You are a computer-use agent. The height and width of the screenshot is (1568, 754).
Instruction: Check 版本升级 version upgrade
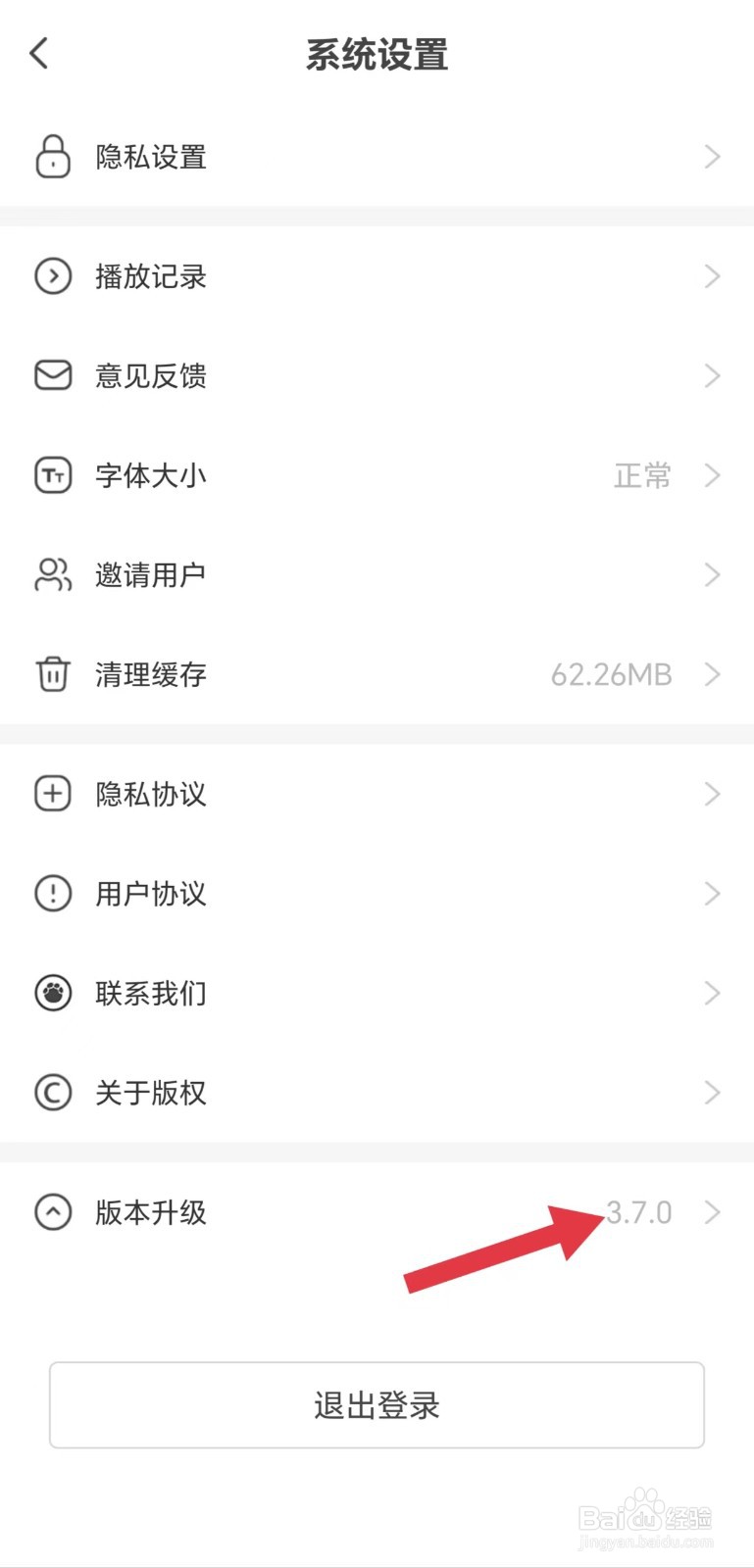[x=151, y=1212]
